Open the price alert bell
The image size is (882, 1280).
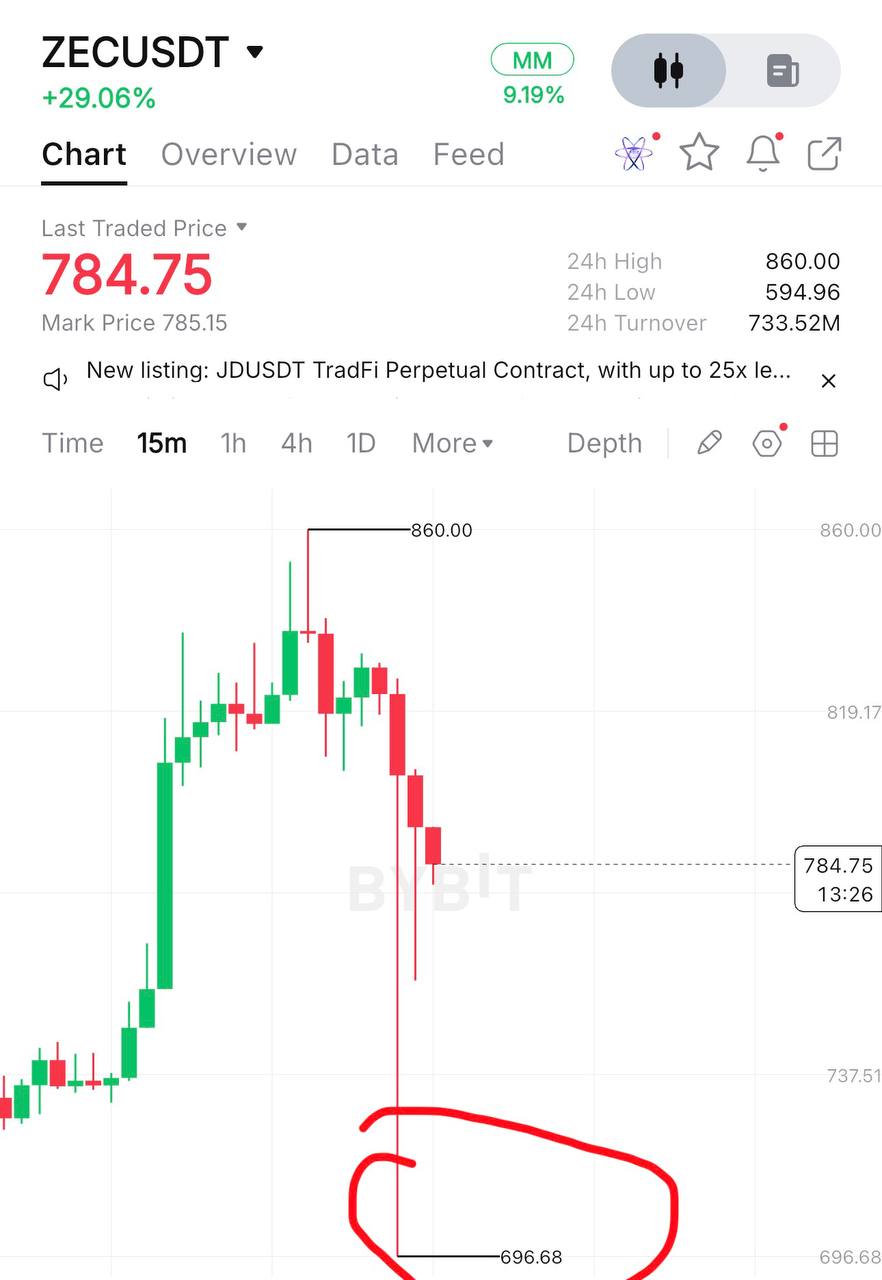pos(763,153)
